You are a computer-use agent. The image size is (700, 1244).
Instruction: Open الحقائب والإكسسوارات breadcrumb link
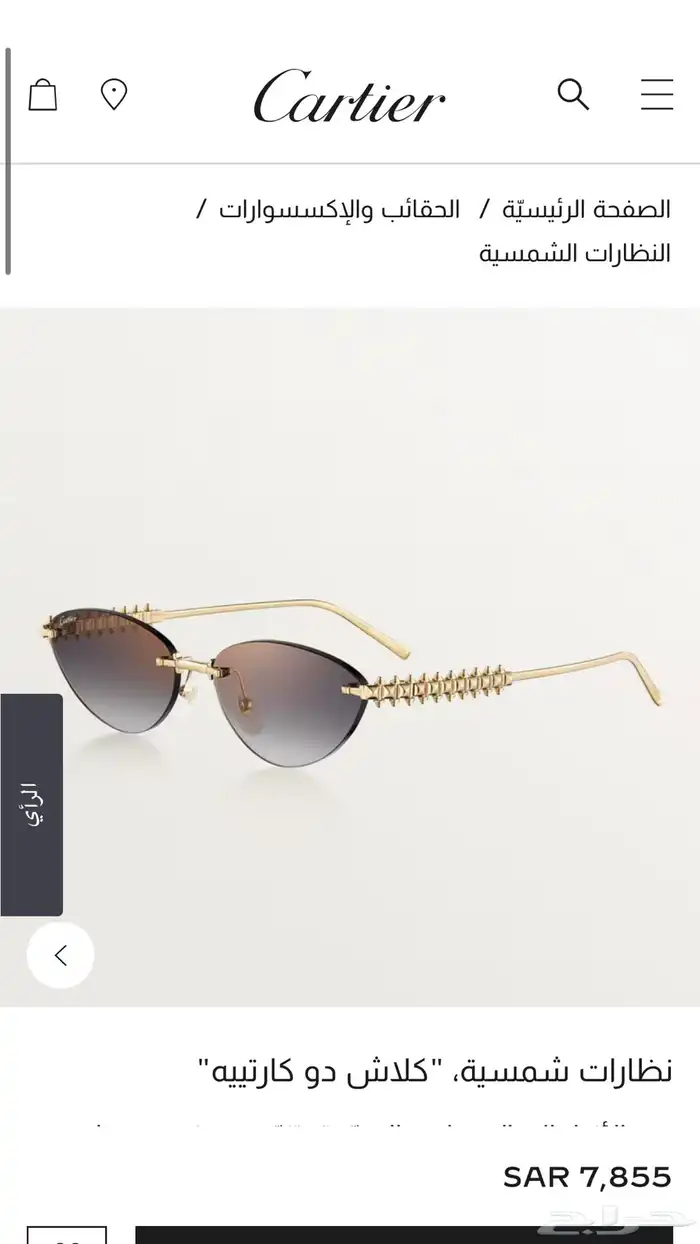[x=339, y=209]
